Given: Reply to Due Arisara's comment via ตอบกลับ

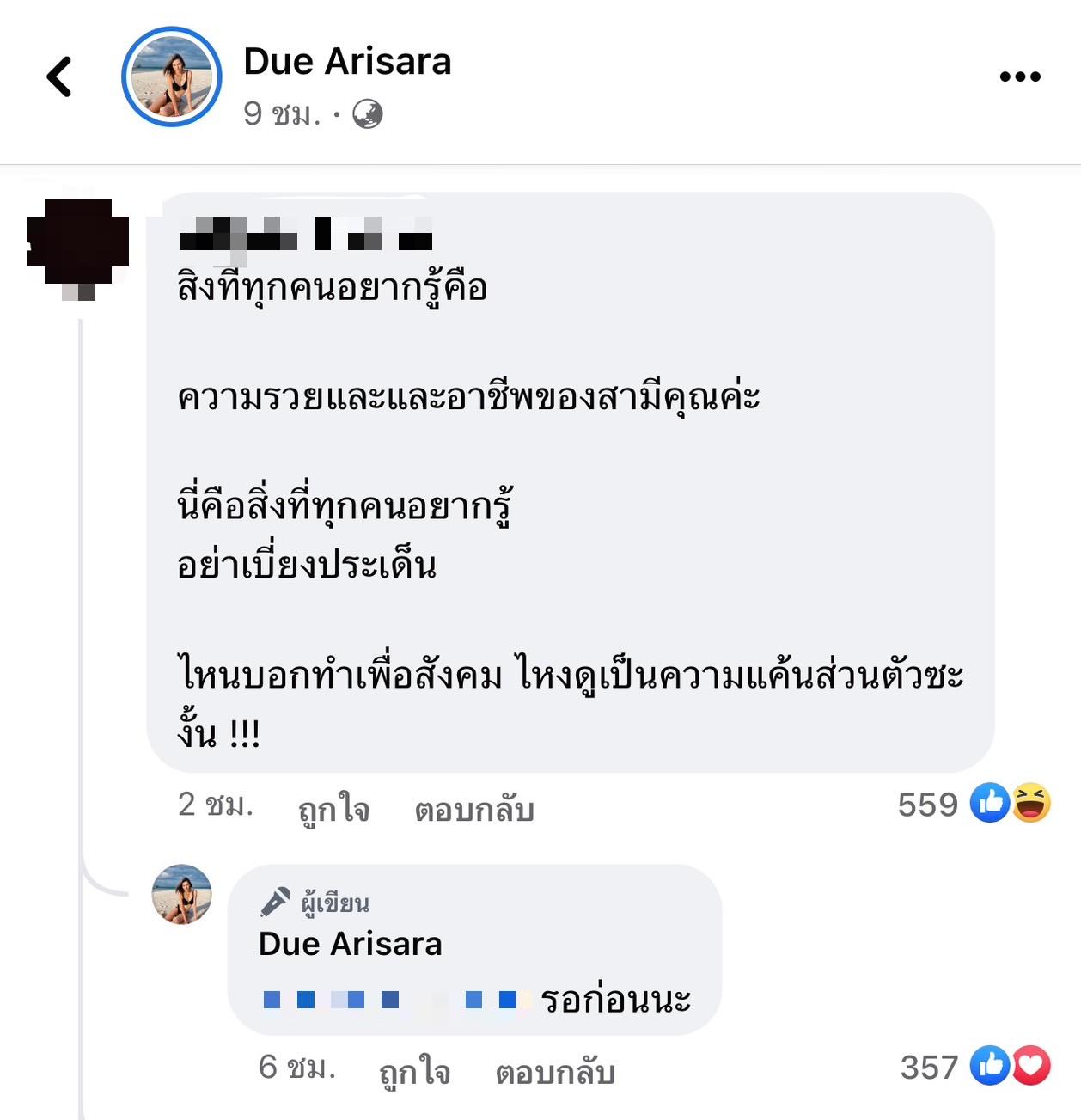Looking at the screenshot, I should (555, 1072).
